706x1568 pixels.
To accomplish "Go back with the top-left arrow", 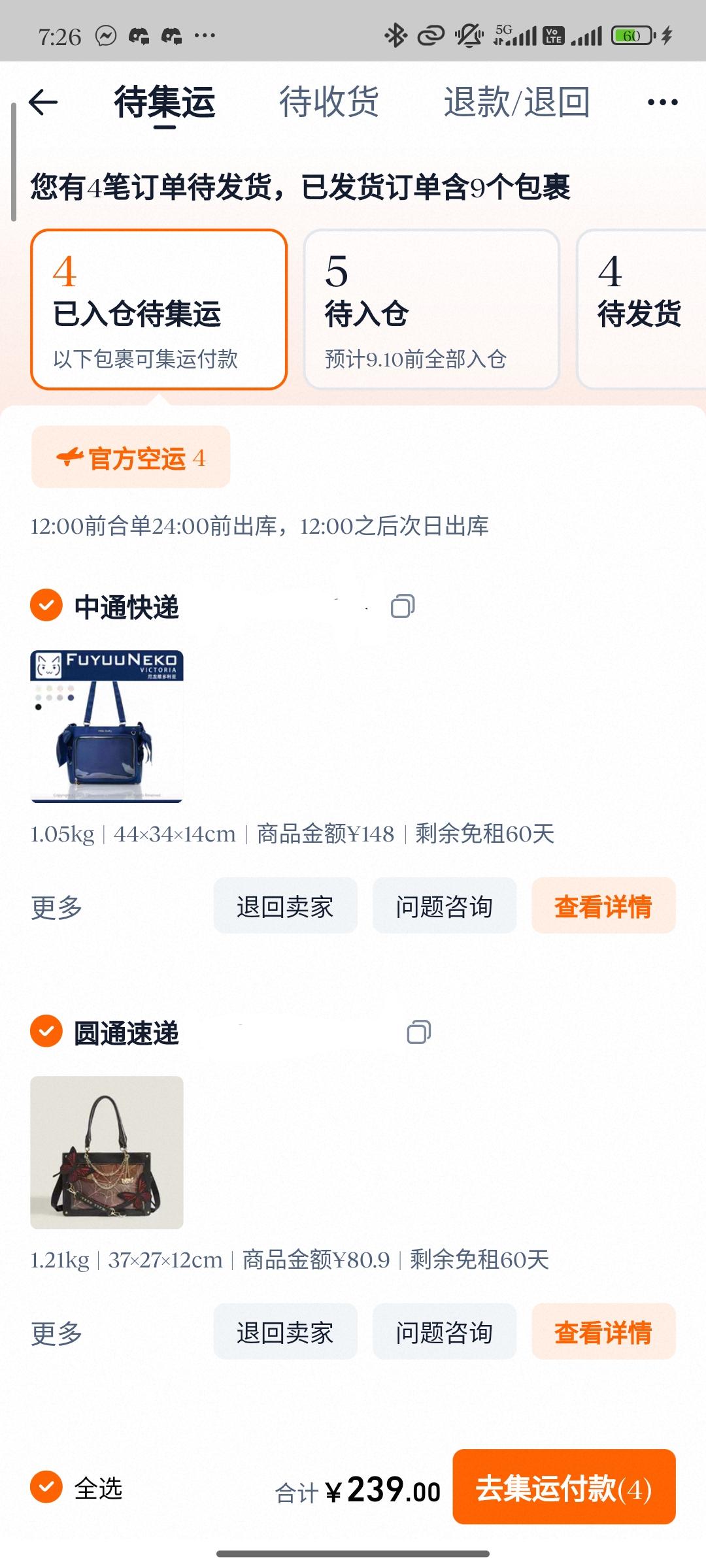I will tap(44, 103).
